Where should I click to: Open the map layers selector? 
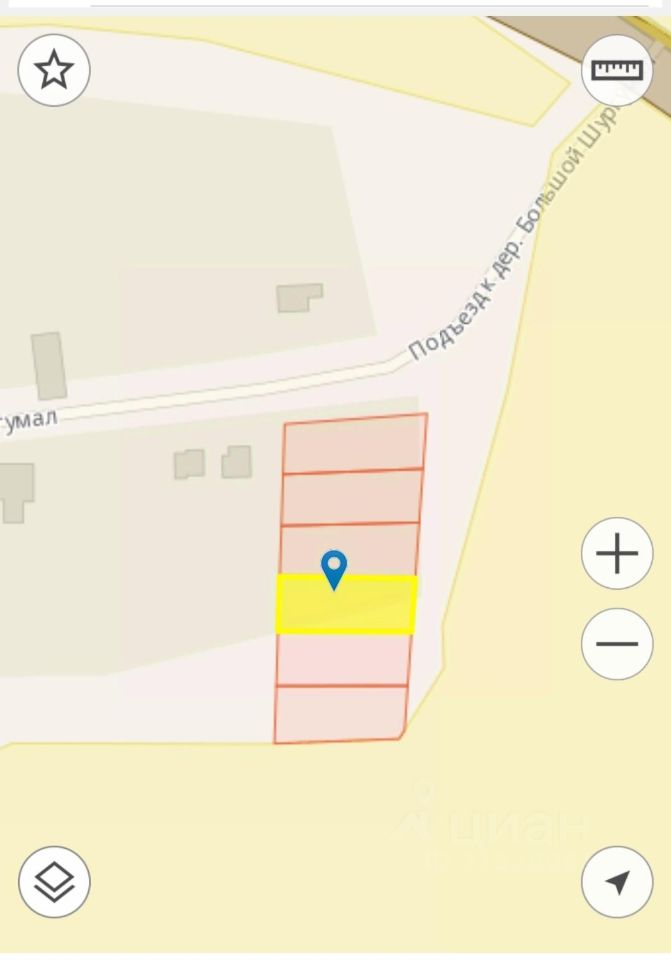(54, 882)
